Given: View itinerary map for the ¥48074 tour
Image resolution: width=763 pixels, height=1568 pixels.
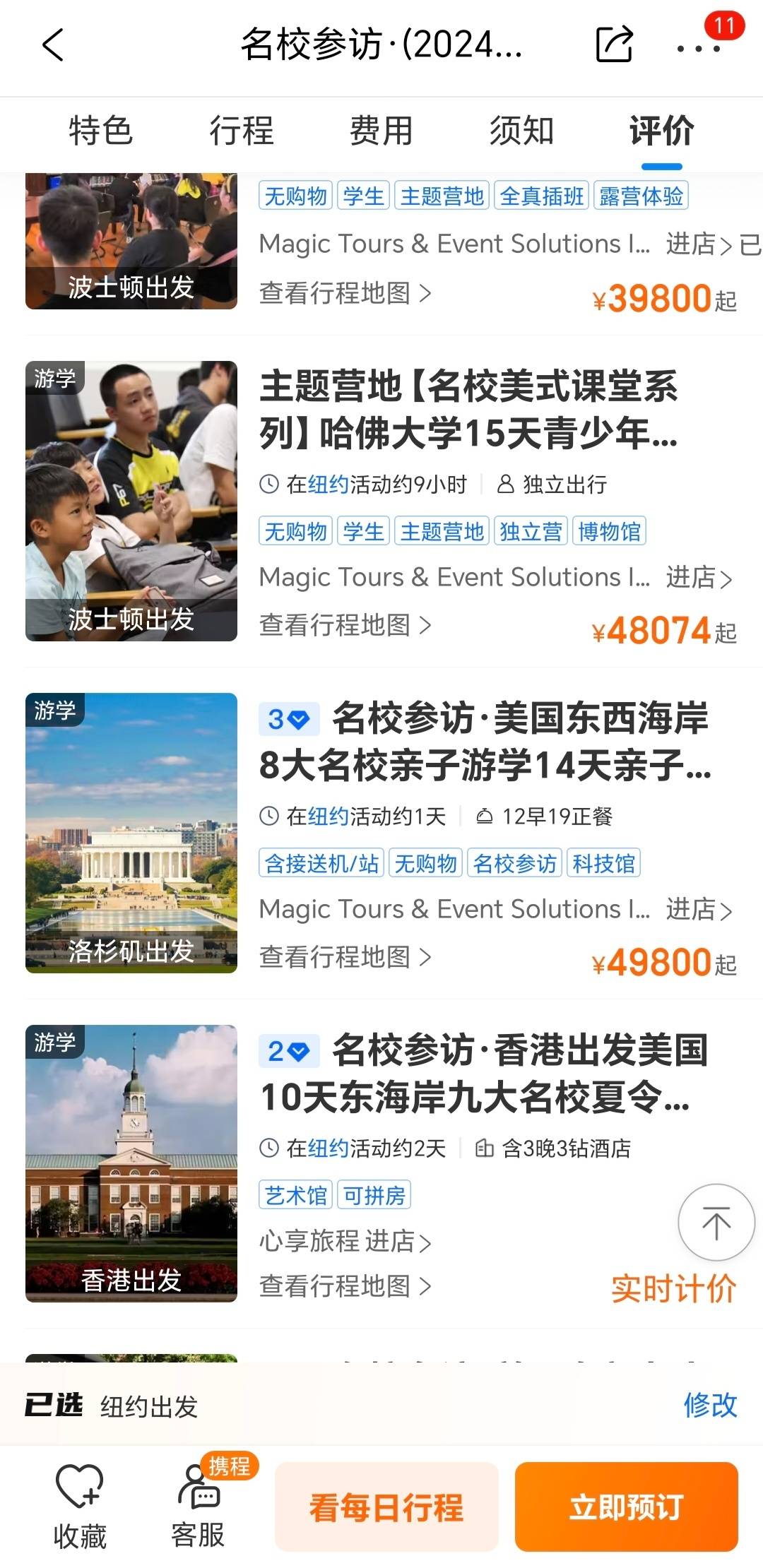Looking at the screenshot, I should pos(345,625).
